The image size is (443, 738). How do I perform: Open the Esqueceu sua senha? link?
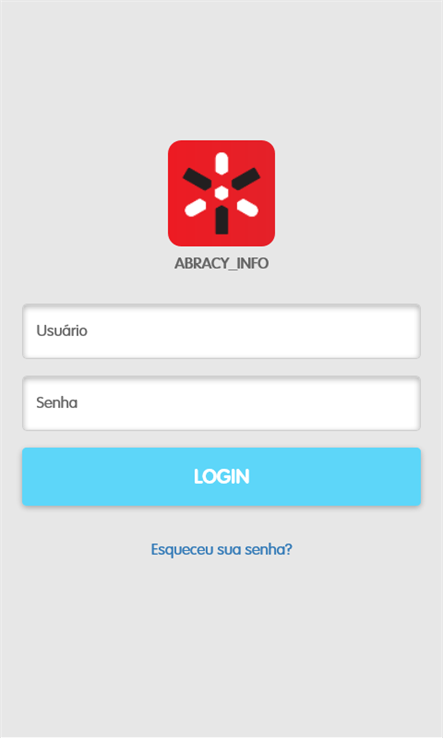pyautogui.click(x=221, y=549)
